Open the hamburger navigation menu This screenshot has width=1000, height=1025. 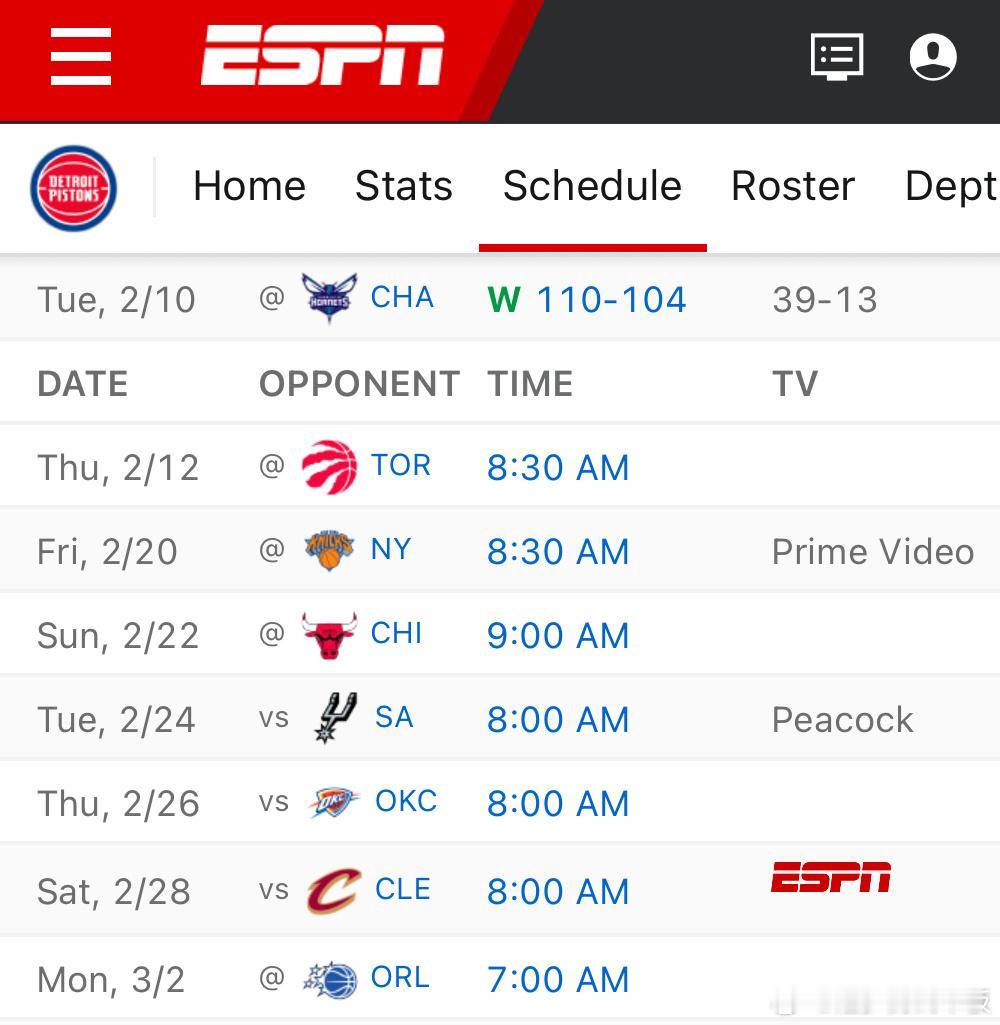[x=81, y=56]
